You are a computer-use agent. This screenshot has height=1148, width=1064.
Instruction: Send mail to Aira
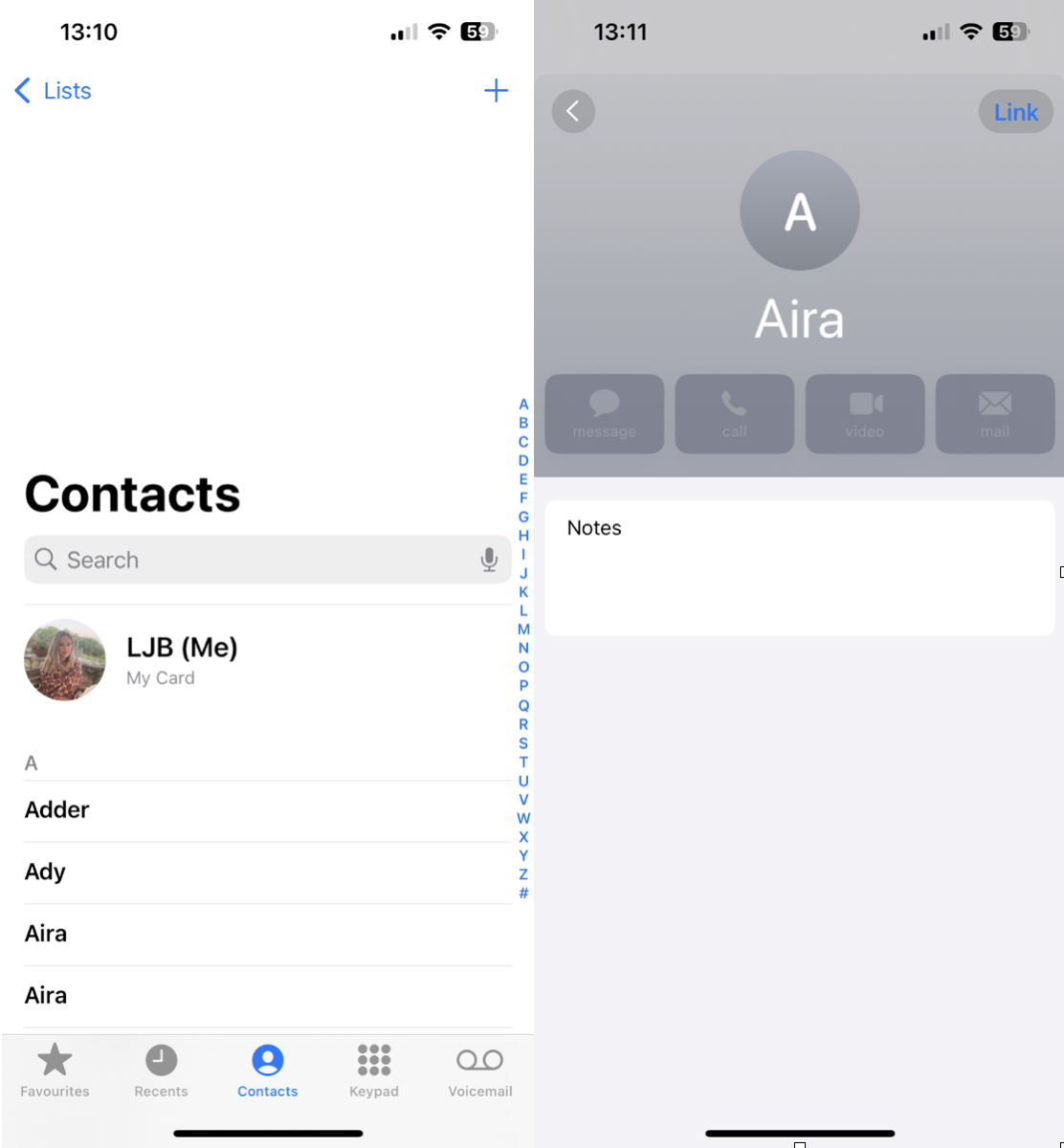tap(995, 413)
